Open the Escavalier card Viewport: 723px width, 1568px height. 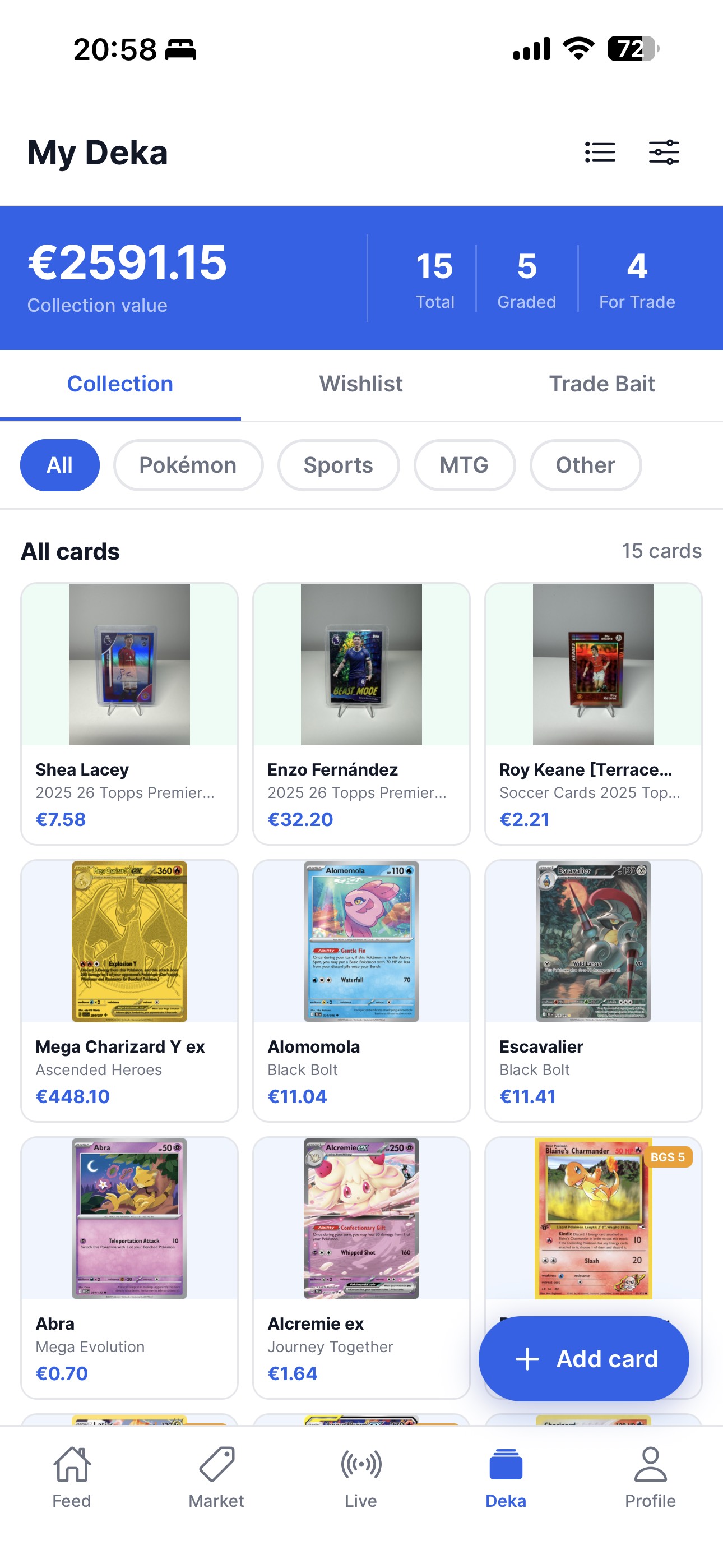[593, 990]
